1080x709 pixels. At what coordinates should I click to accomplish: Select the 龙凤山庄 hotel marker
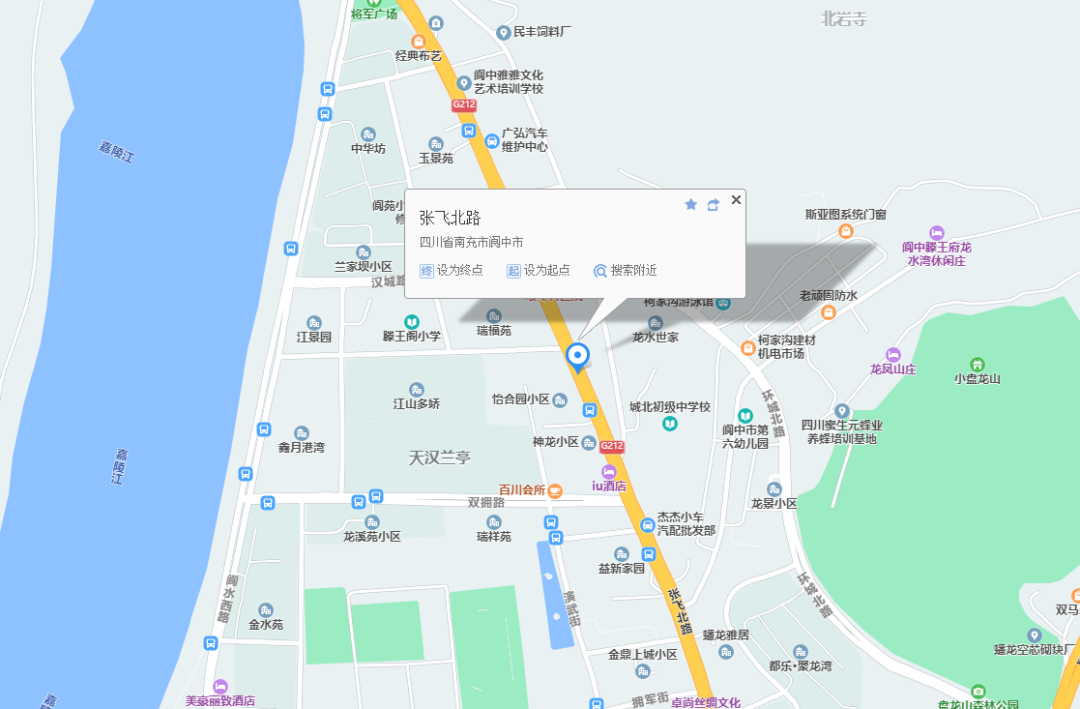click(x=892, y=354)
